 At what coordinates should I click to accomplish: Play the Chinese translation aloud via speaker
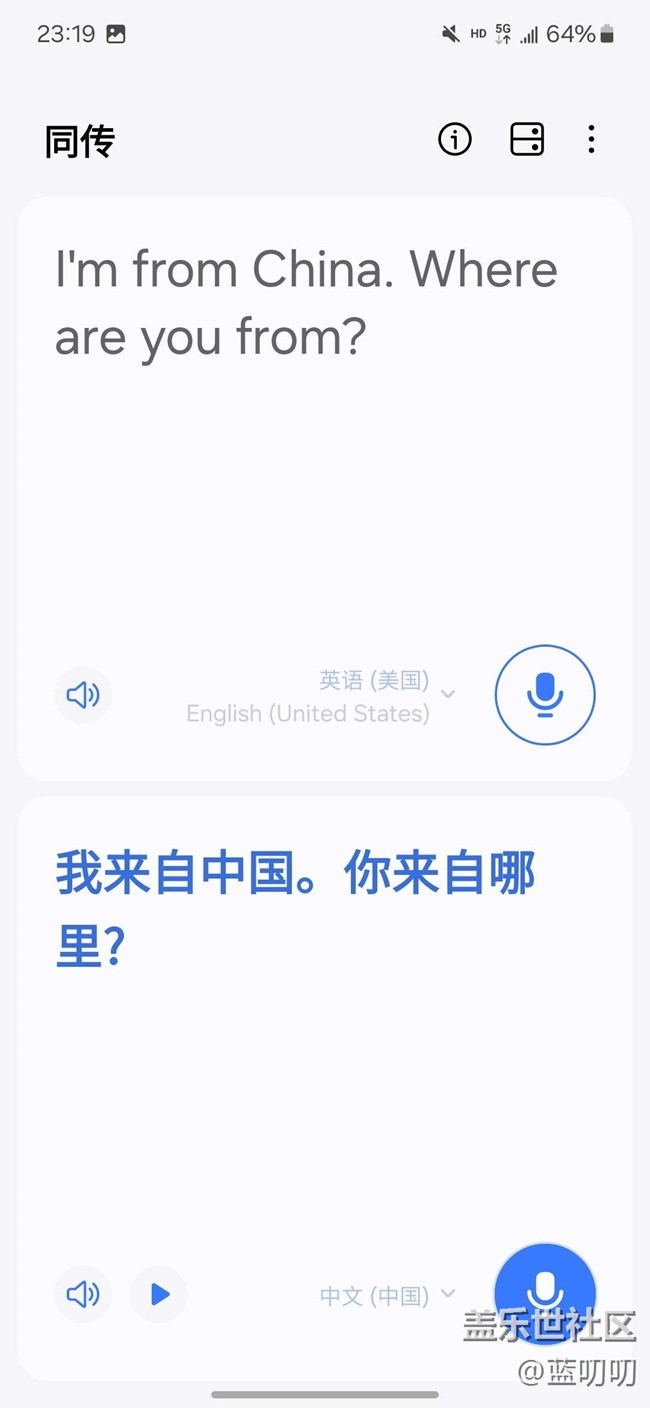pyautogui.click(x=83, y=1295)
